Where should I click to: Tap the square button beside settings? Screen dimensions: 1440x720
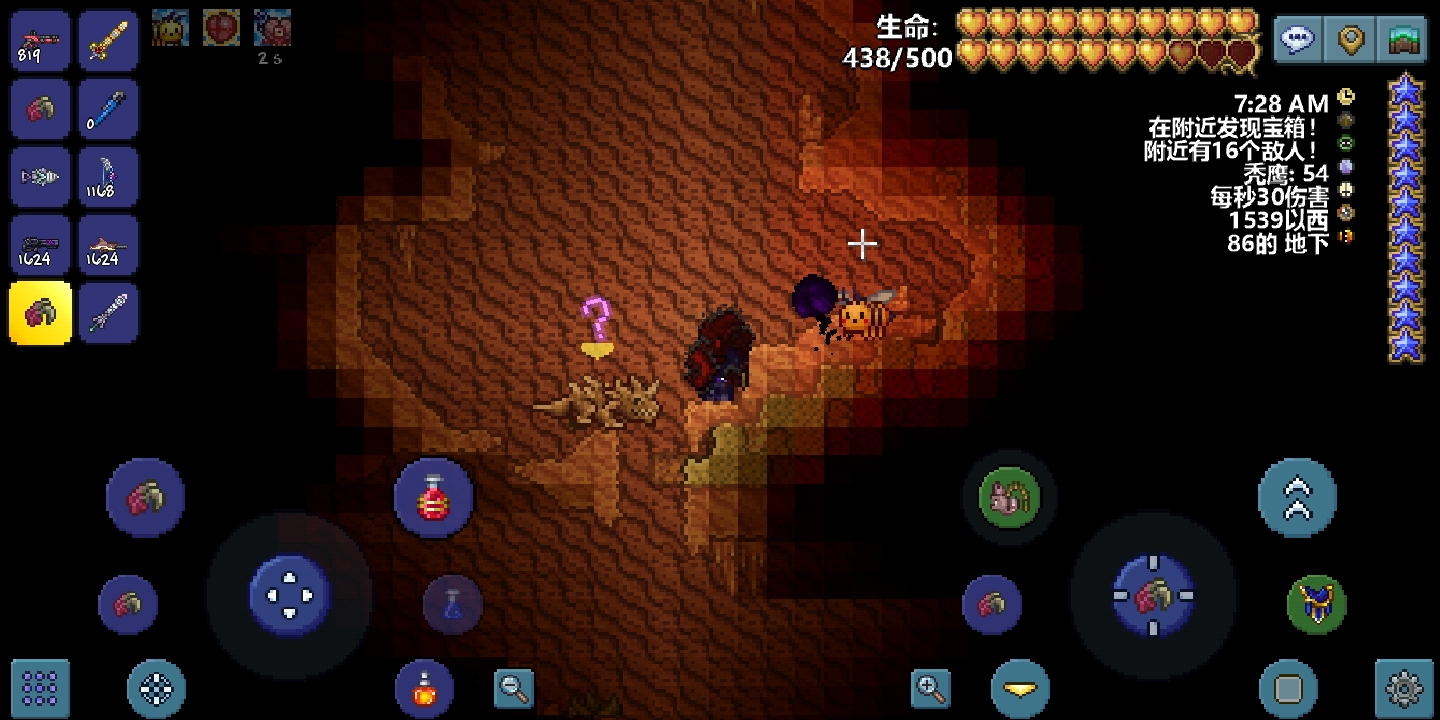click(1288, 688)
